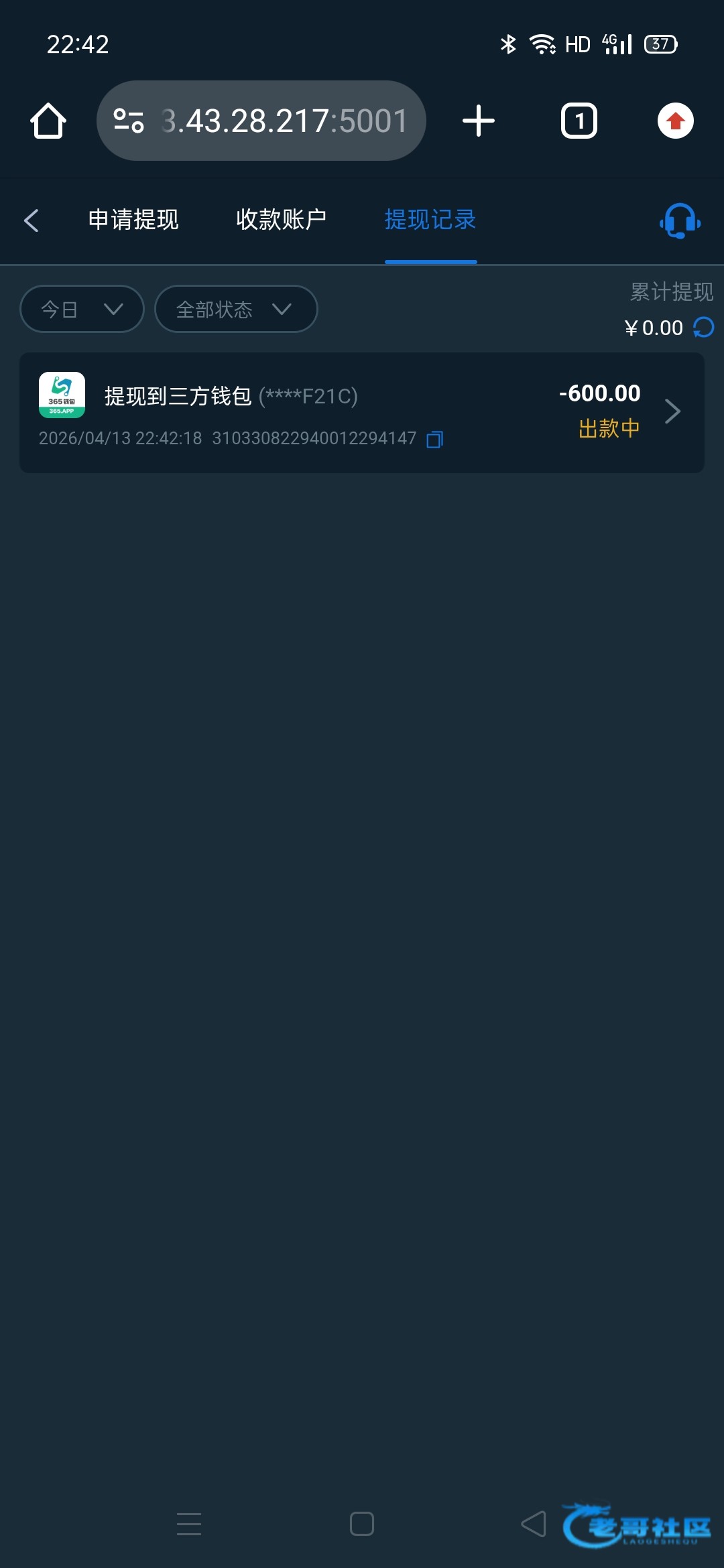Screen dimensions: 724x1568
Task: Expand the 今日 date filter
Action: coord(82,309)
